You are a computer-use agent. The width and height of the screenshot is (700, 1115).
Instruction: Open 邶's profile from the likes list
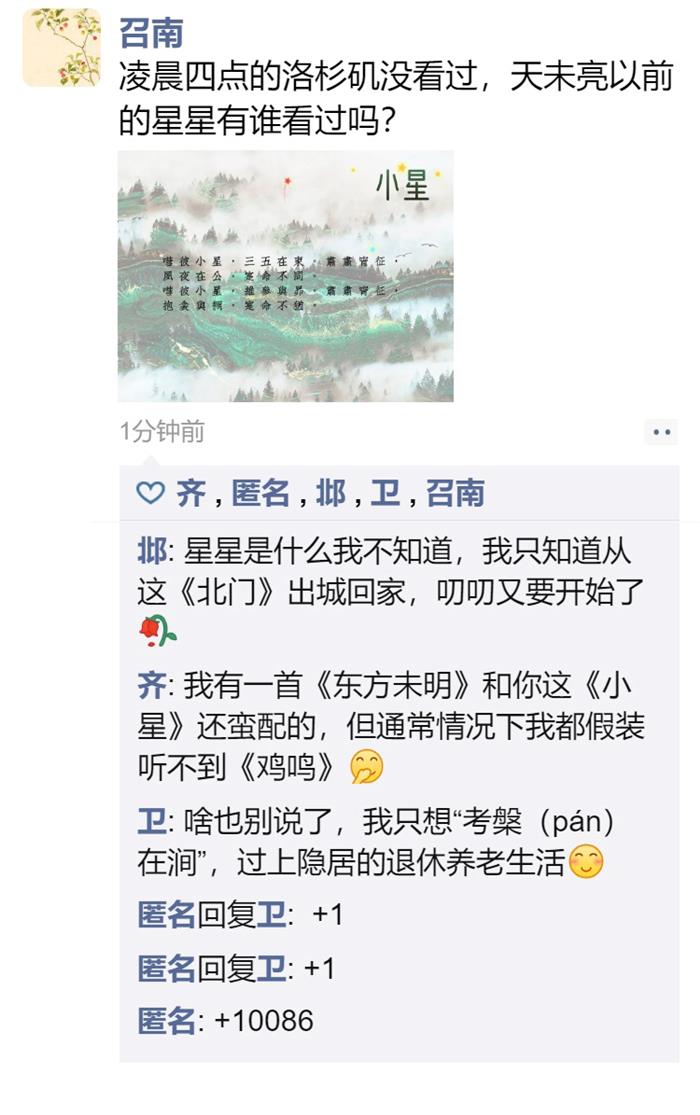point(330,492)
